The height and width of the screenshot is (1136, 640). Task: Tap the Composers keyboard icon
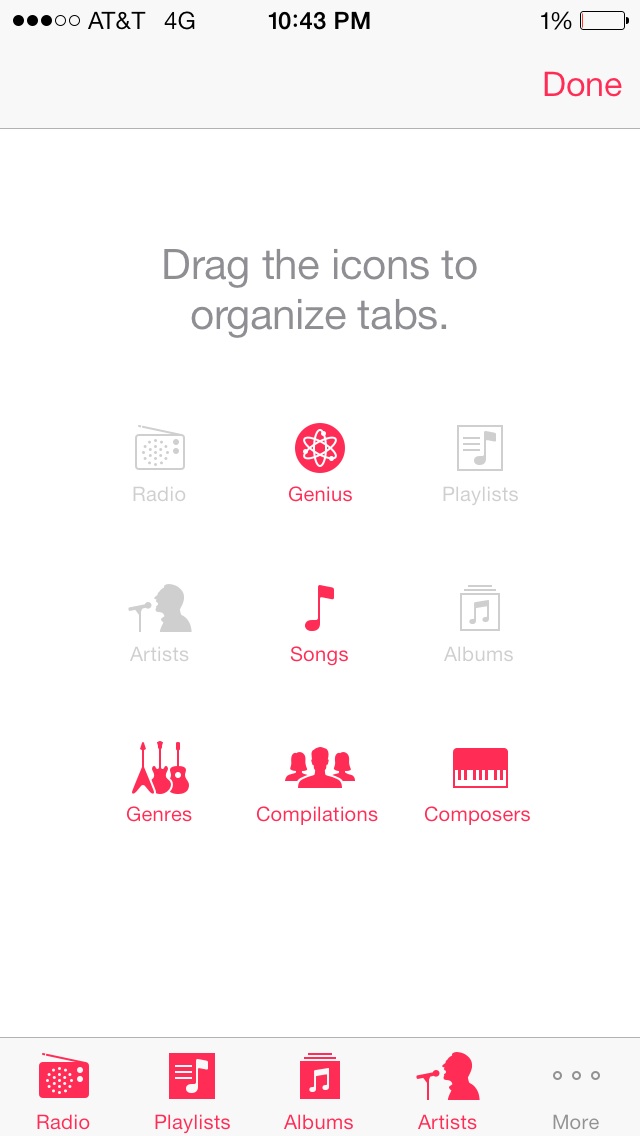480,768
